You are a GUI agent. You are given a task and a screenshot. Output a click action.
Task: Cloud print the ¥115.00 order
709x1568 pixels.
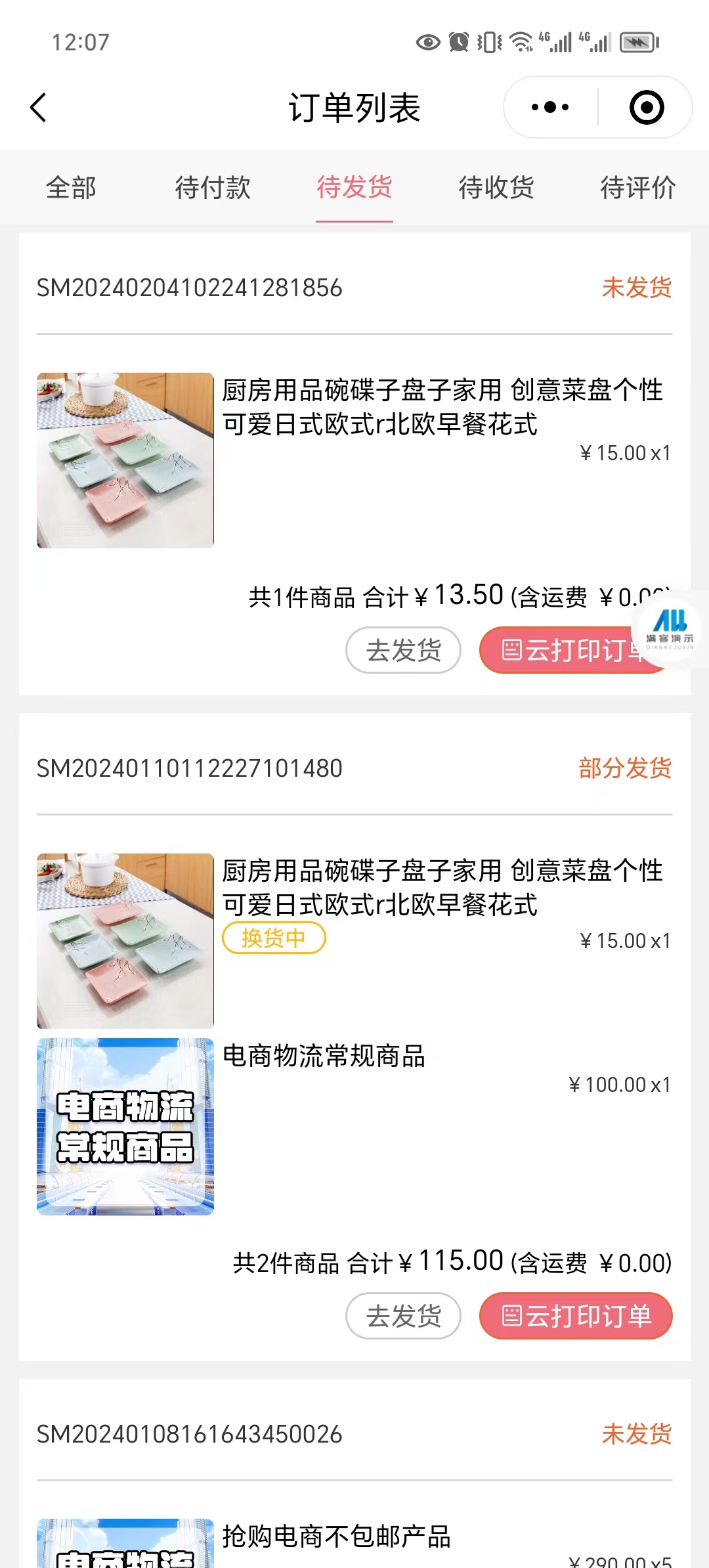click(x=576, y=1316)
